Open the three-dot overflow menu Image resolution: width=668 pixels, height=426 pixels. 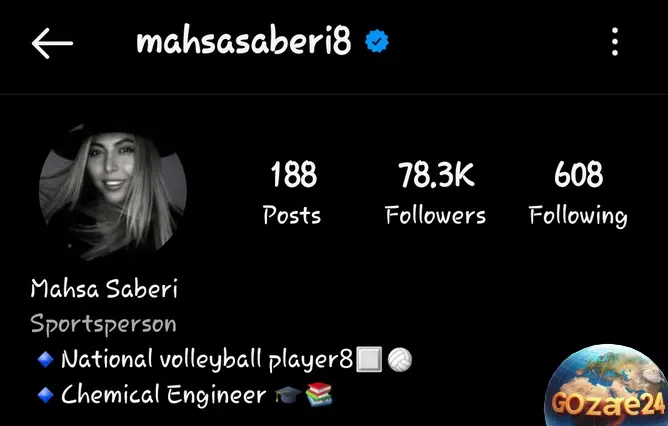[615, 42]
